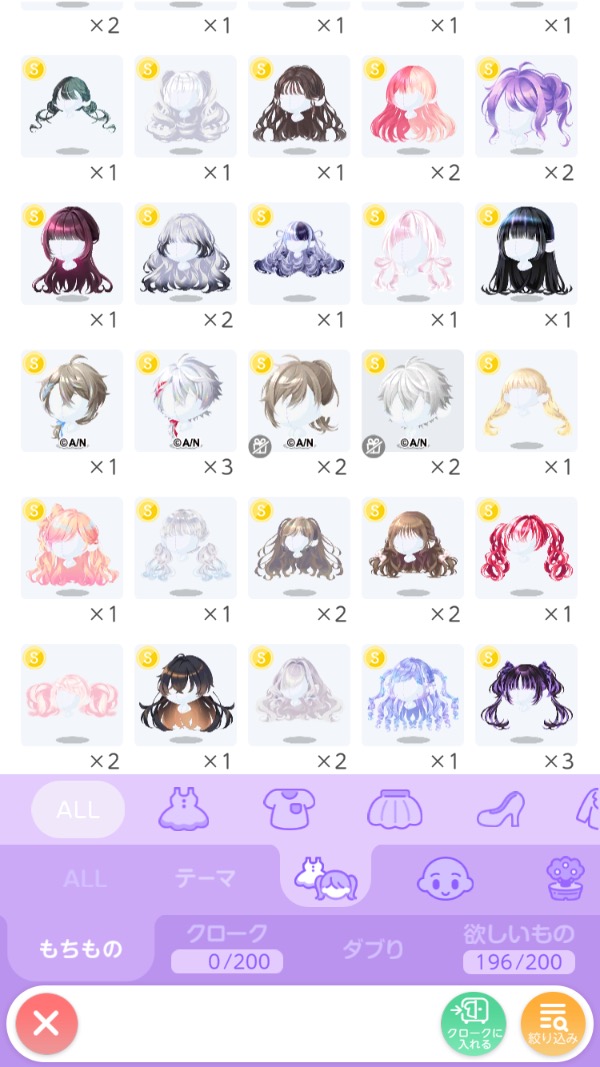Open the orange 絞り込み filter button
600x1067 pixels.
pyautogui.click(x=552, y=1024)
